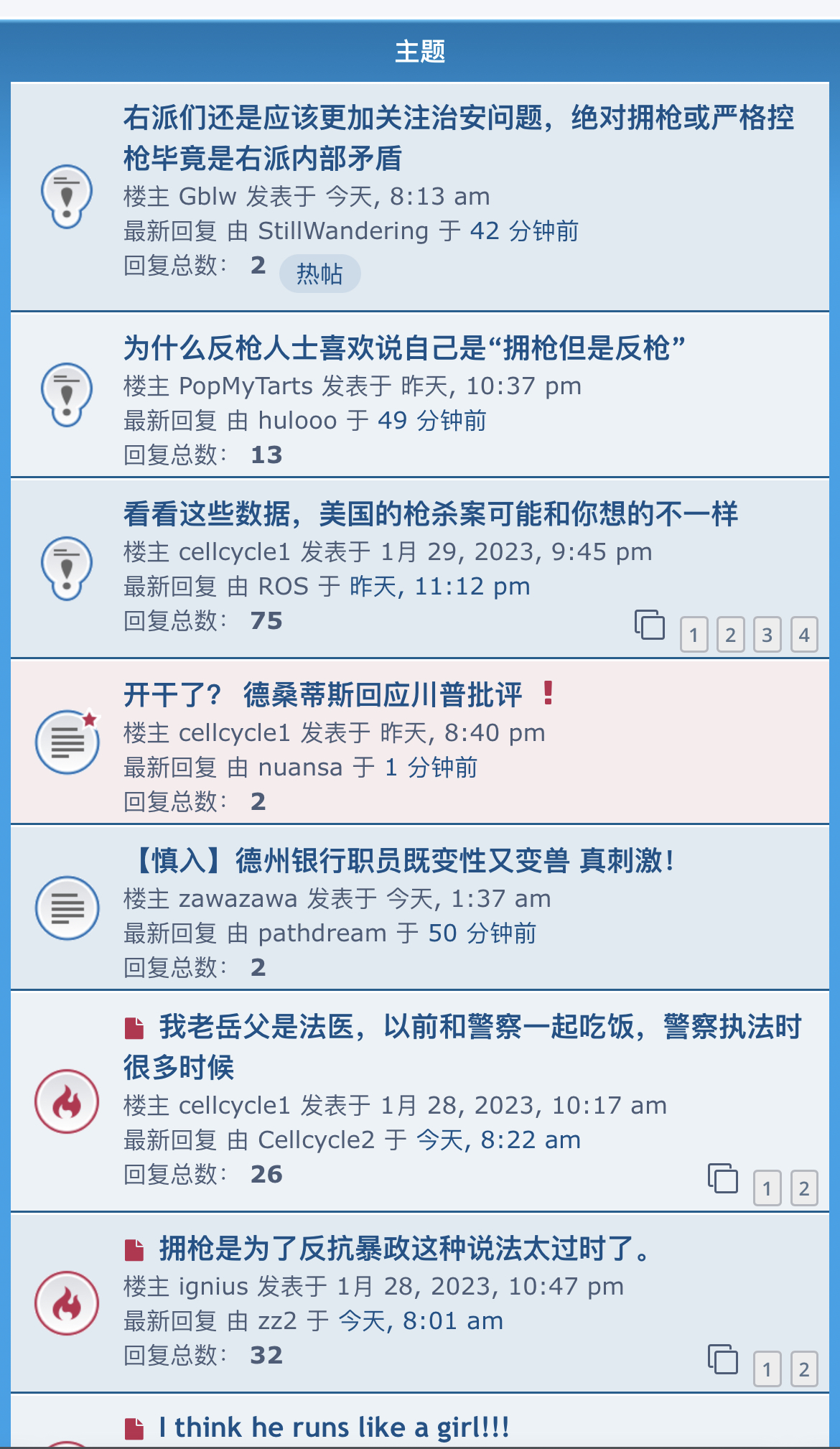Open the thread "为什么反枪人士喜欢说自己是拥枪但是反枪"

[x=404, y=348]
